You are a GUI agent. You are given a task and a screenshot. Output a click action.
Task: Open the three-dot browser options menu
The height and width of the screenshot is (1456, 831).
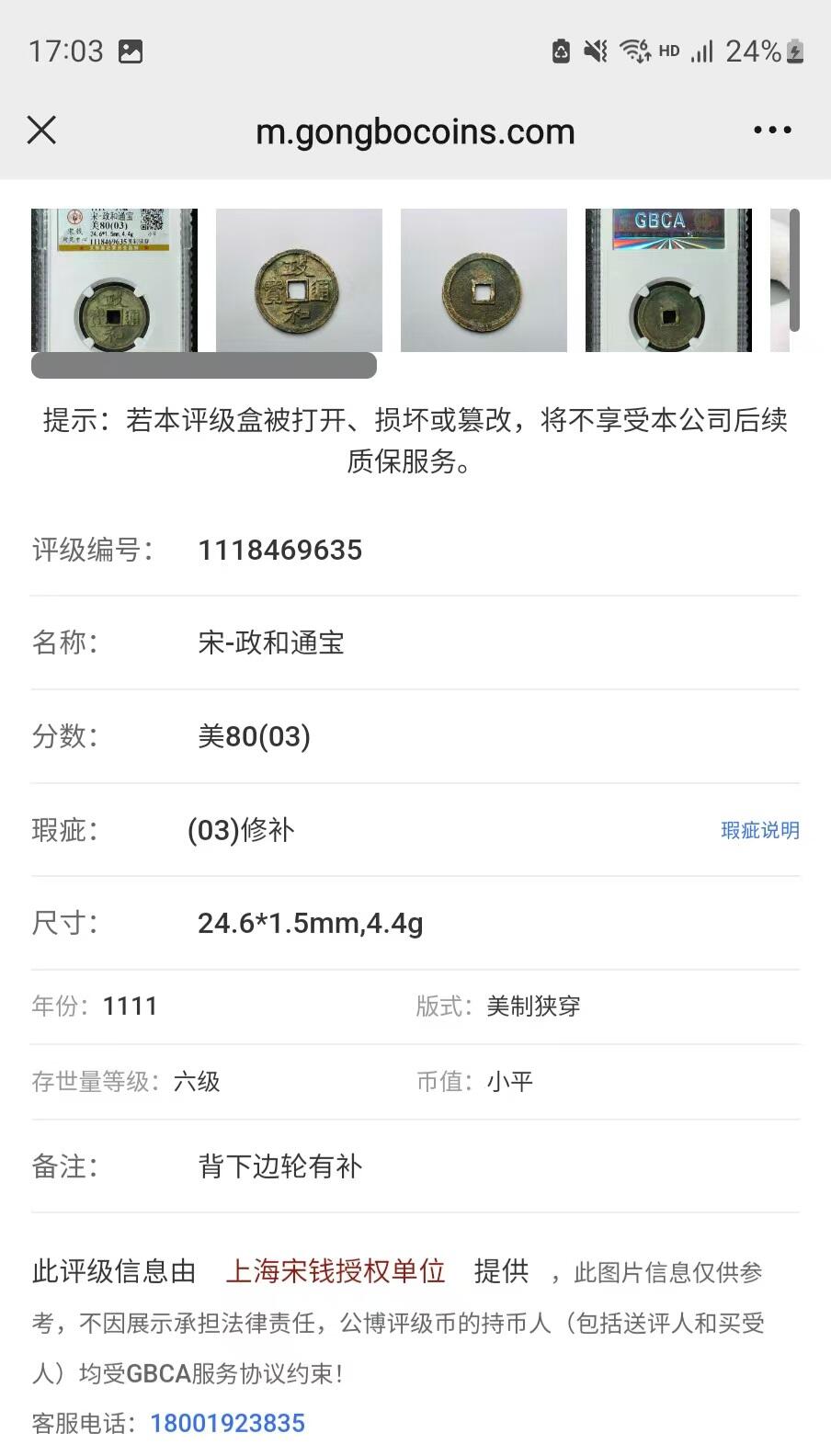coord(771,131)
